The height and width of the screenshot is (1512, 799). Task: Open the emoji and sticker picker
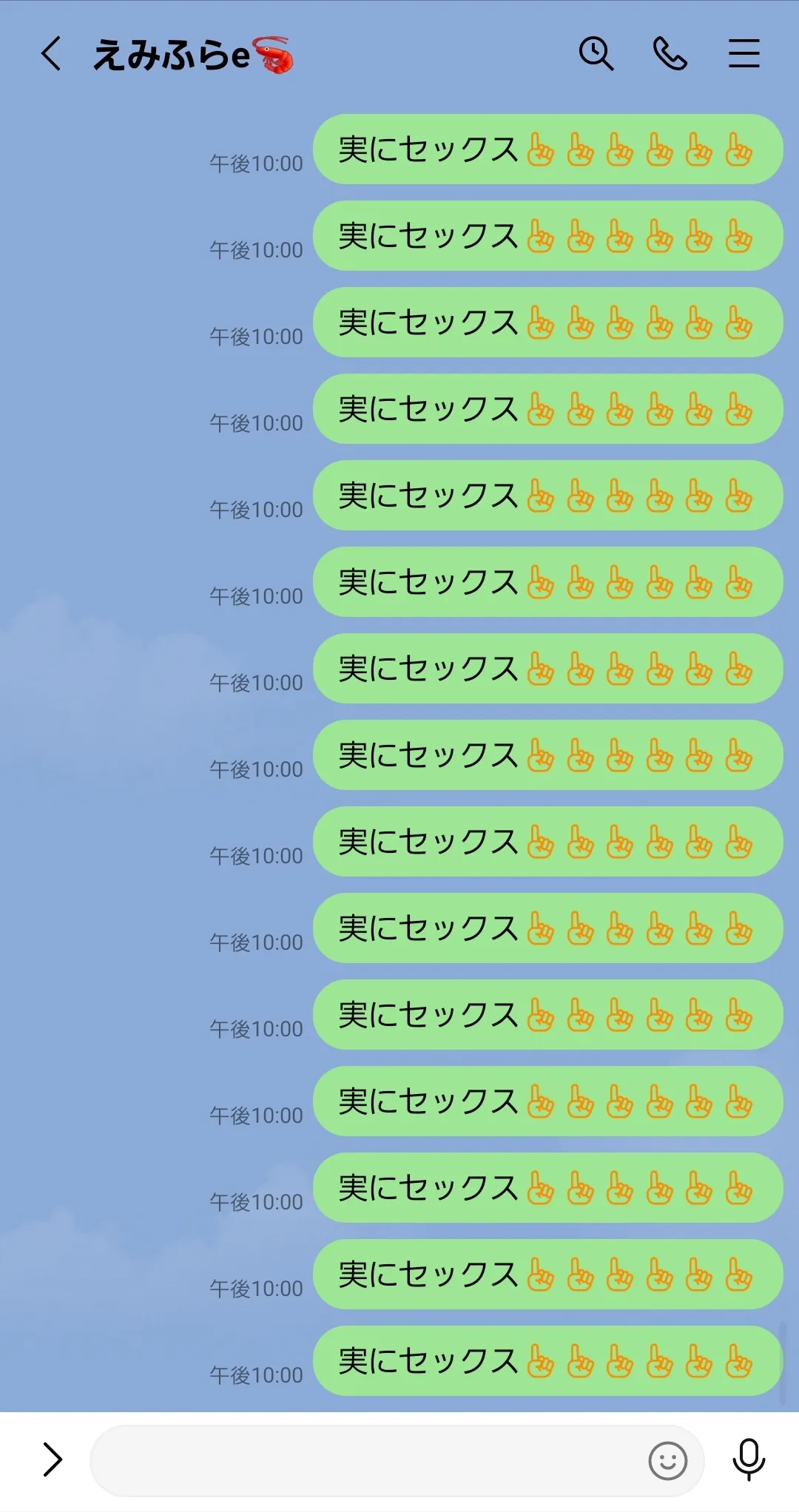[x=668, y=1461]
